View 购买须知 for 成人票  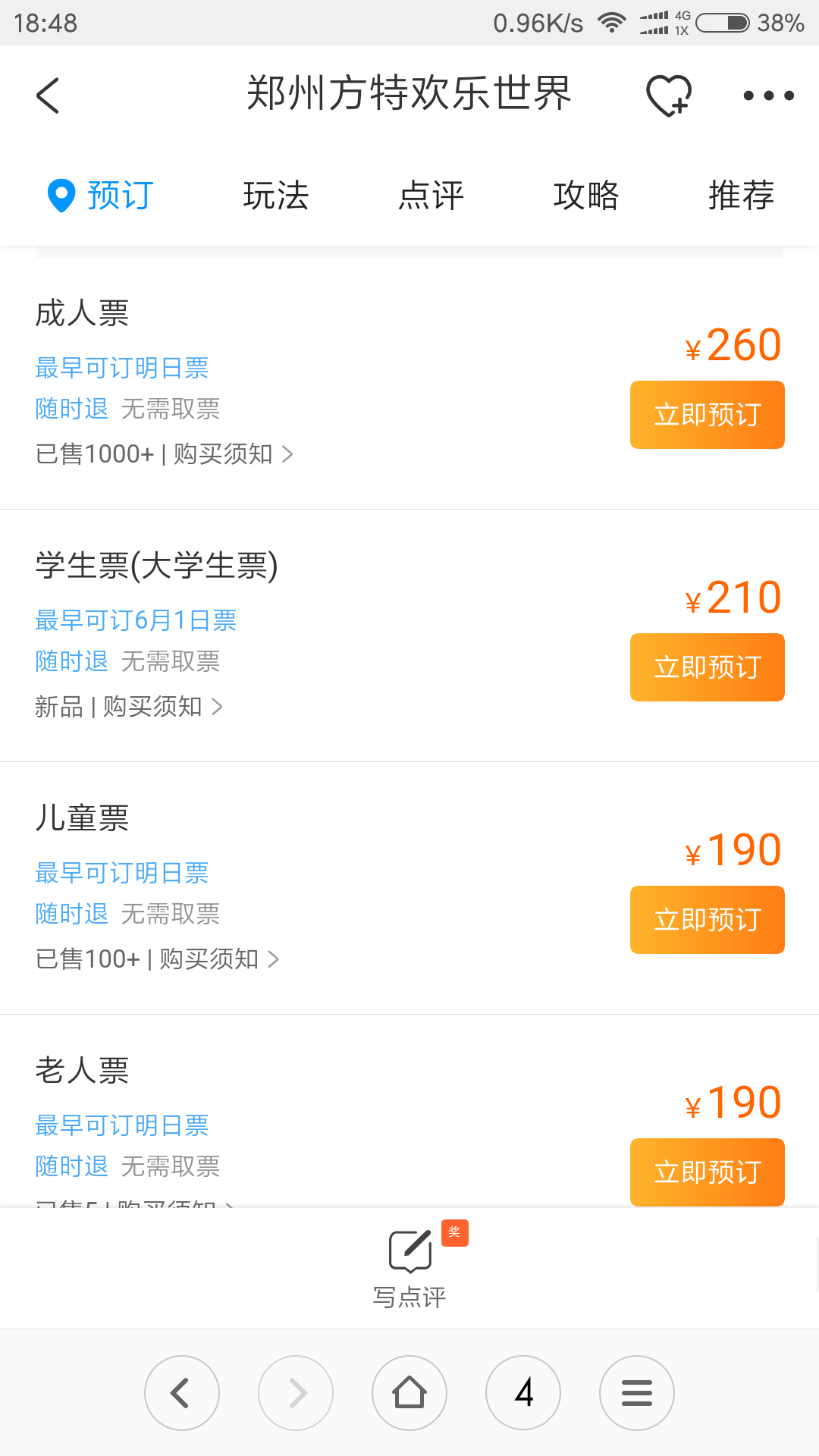click(x=233, y=454)
